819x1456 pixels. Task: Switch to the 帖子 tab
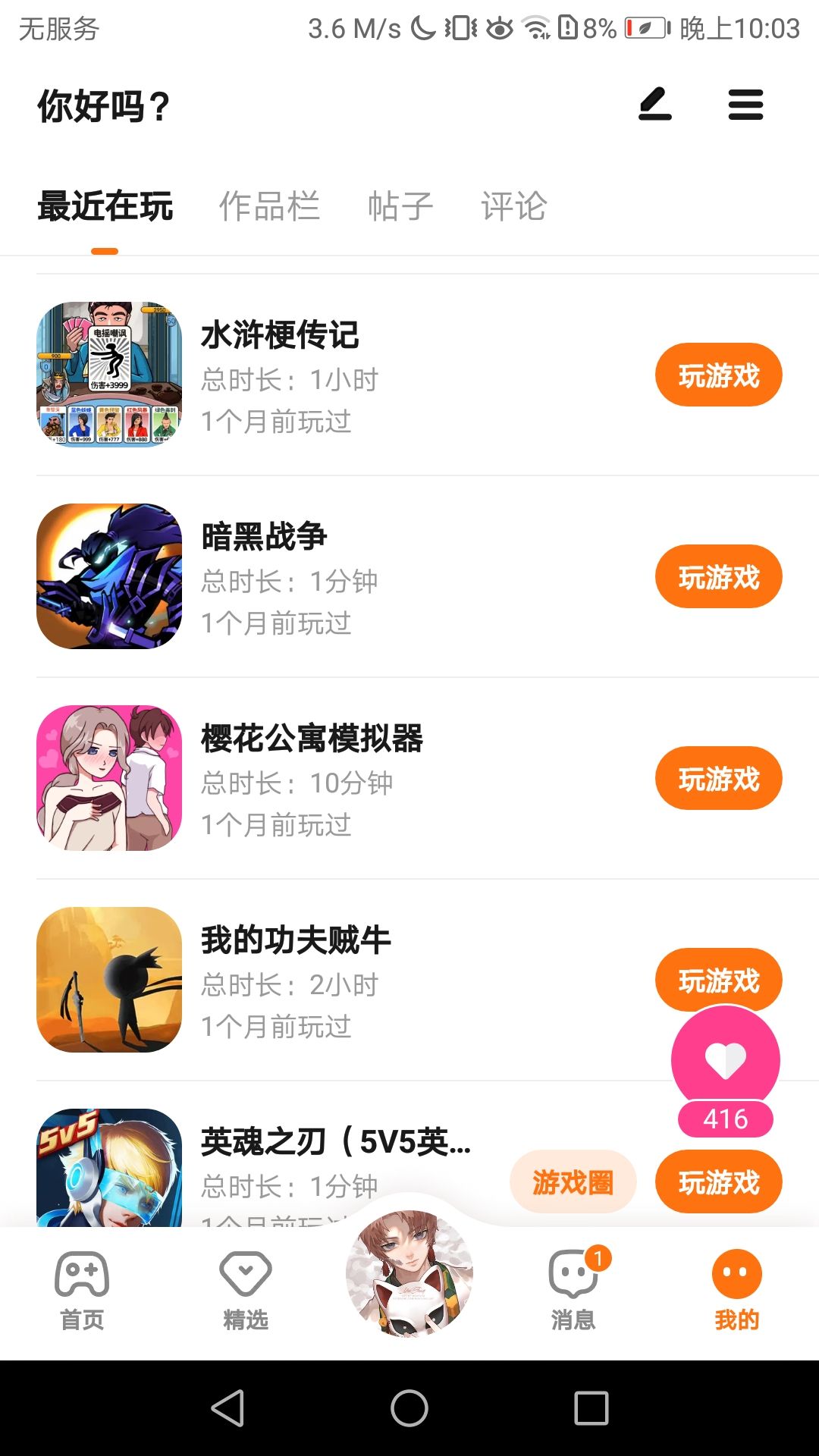point(400,206)
